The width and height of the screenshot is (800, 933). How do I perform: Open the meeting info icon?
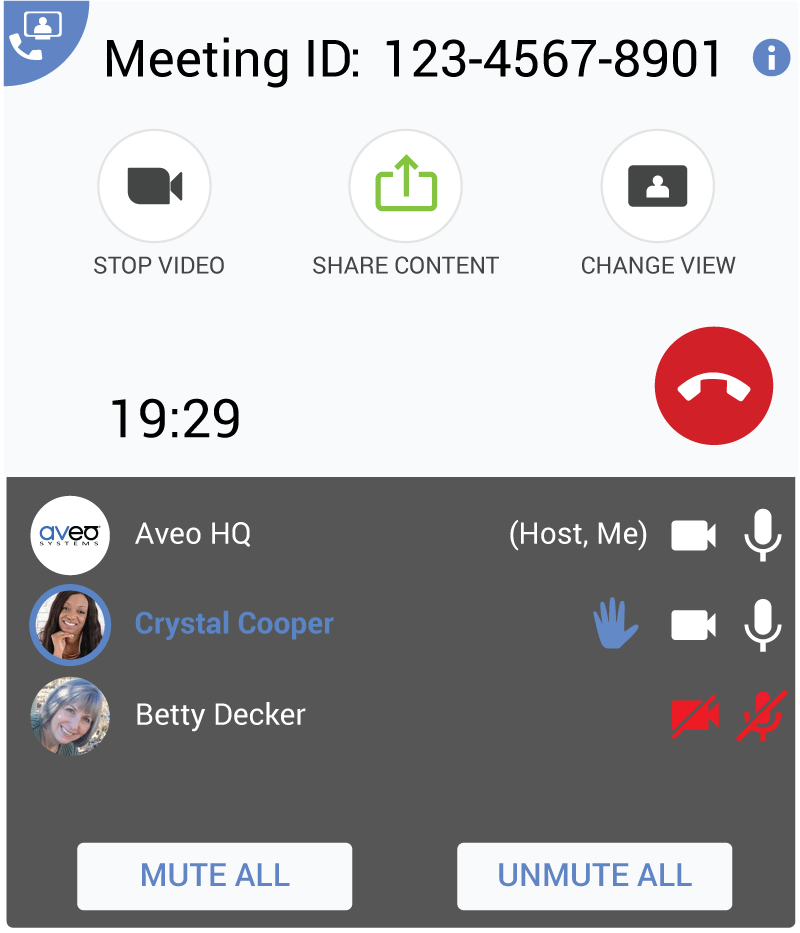[x=770, y=59]
